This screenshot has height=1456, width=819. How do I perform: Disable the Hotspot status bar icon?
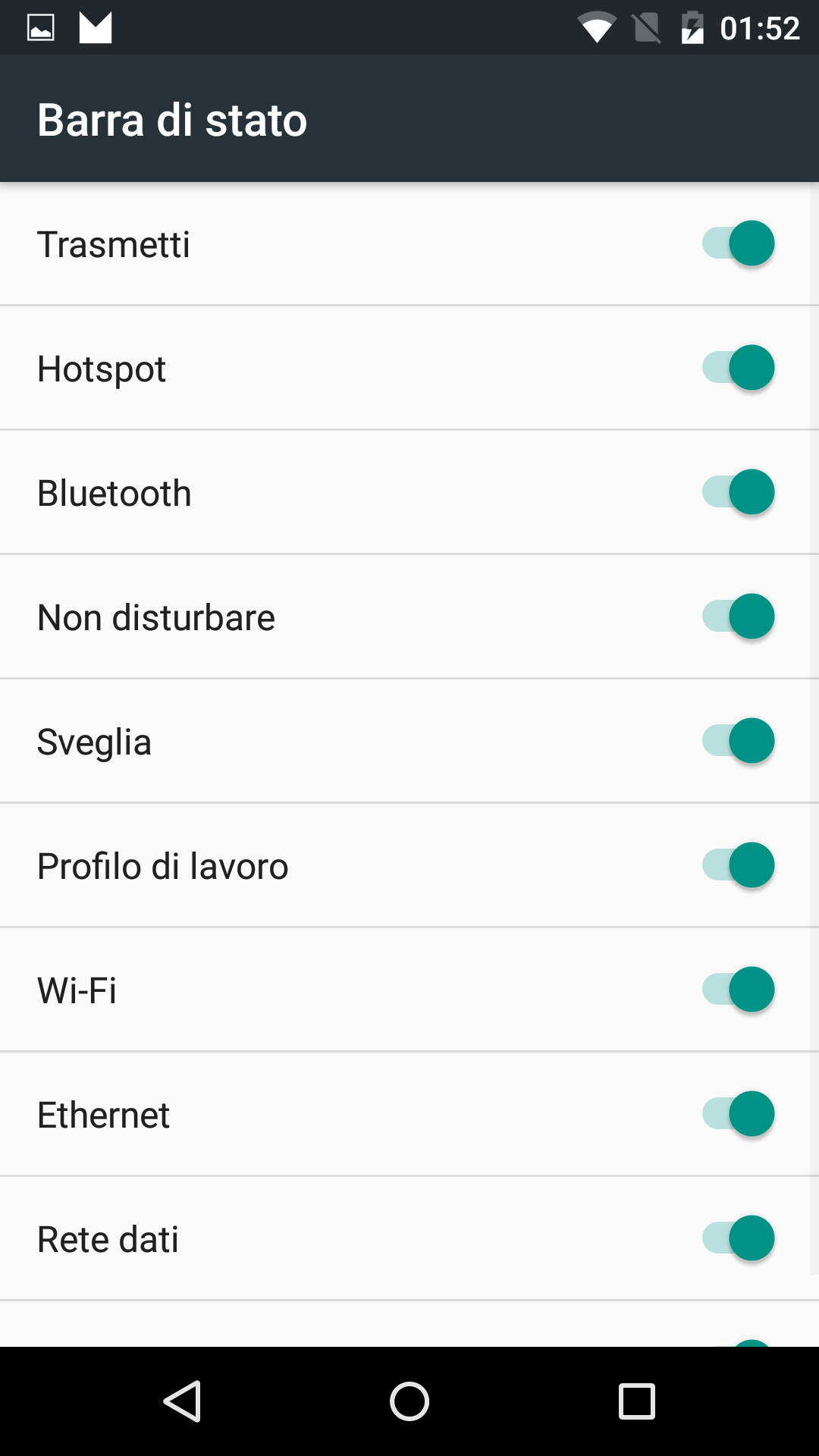pyautogui.click(x=739, y=368)
